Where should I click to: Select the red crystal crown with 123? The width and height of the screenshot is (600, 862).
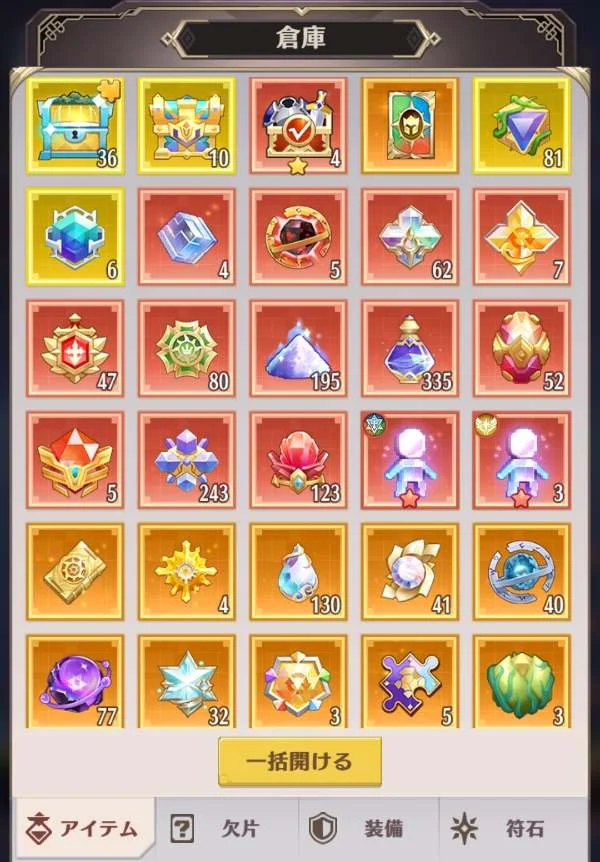pyautogui.click(x=298, y=459)
